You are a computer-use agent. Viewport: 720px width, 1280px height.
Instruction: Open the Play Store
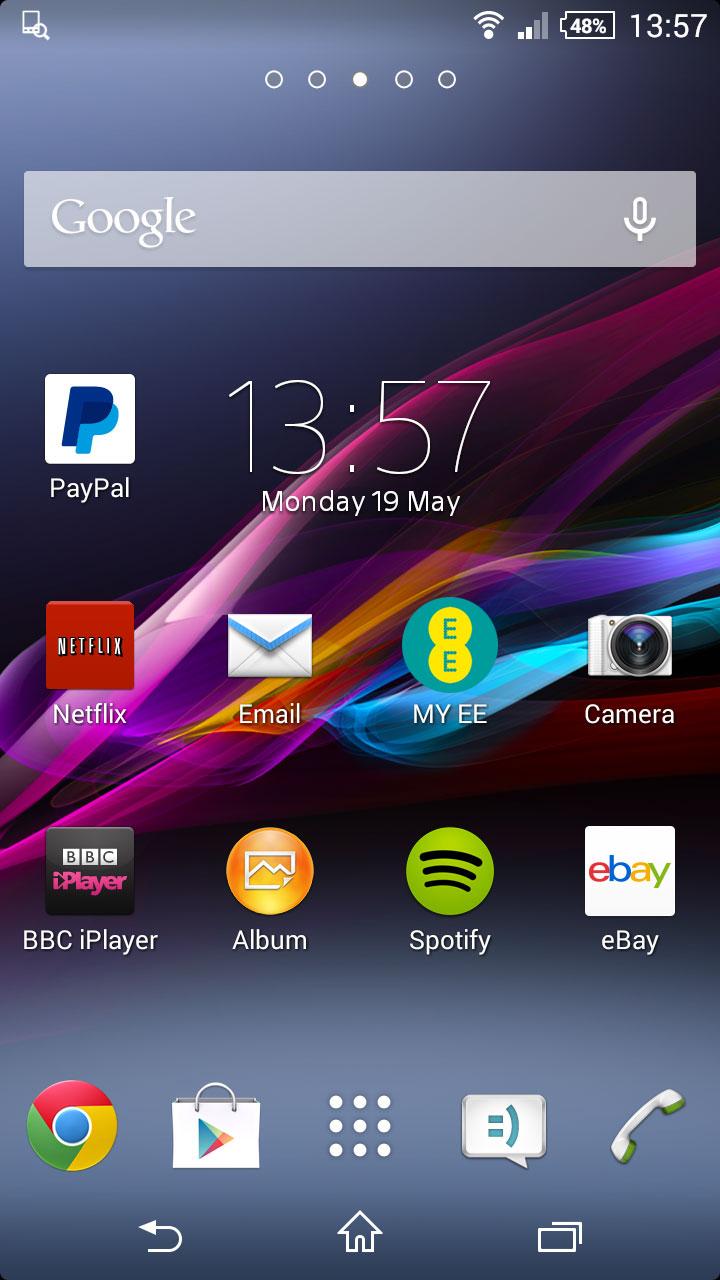tap(216, 1126)
